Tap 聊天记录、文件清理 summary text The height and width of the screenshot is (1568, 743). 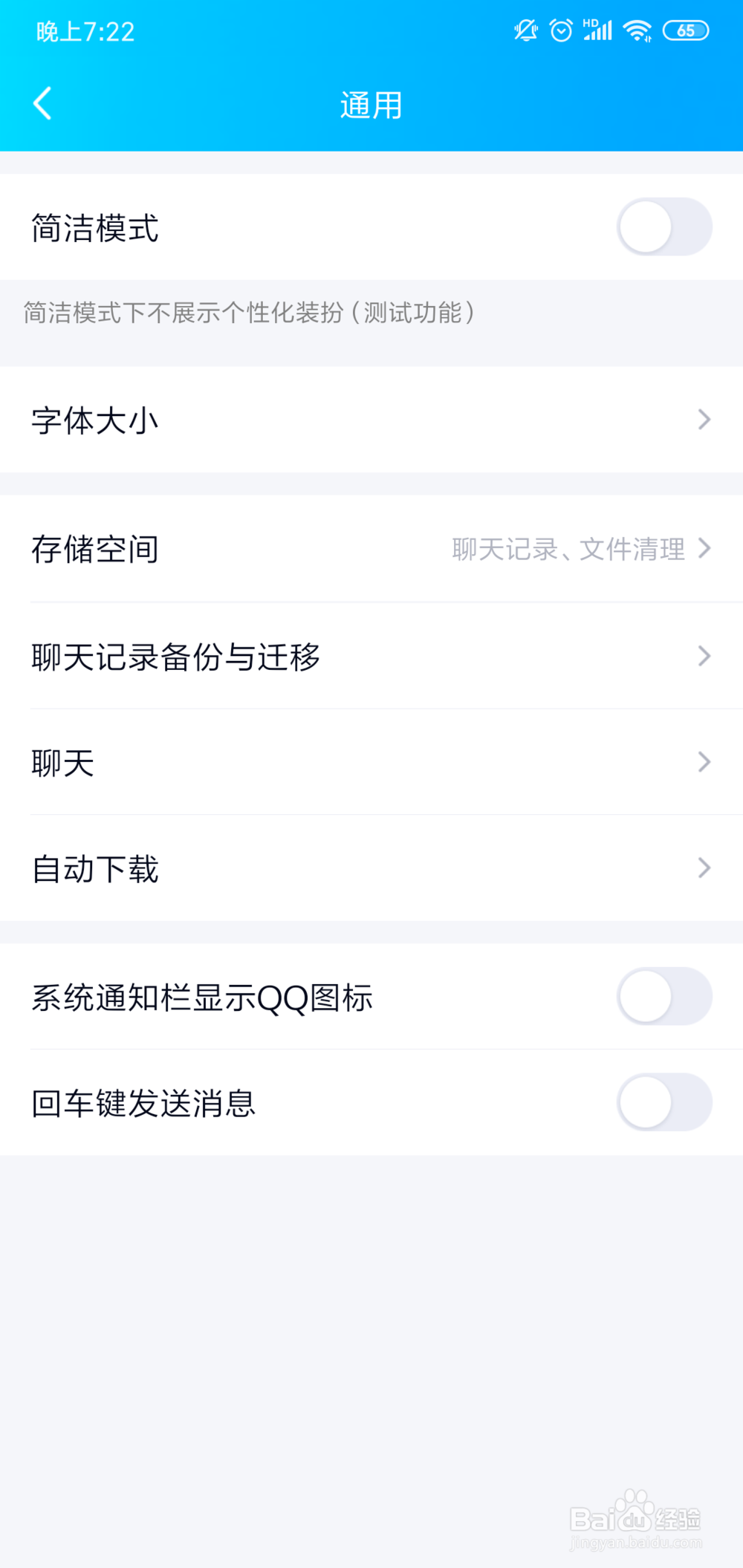click(568, 550)
